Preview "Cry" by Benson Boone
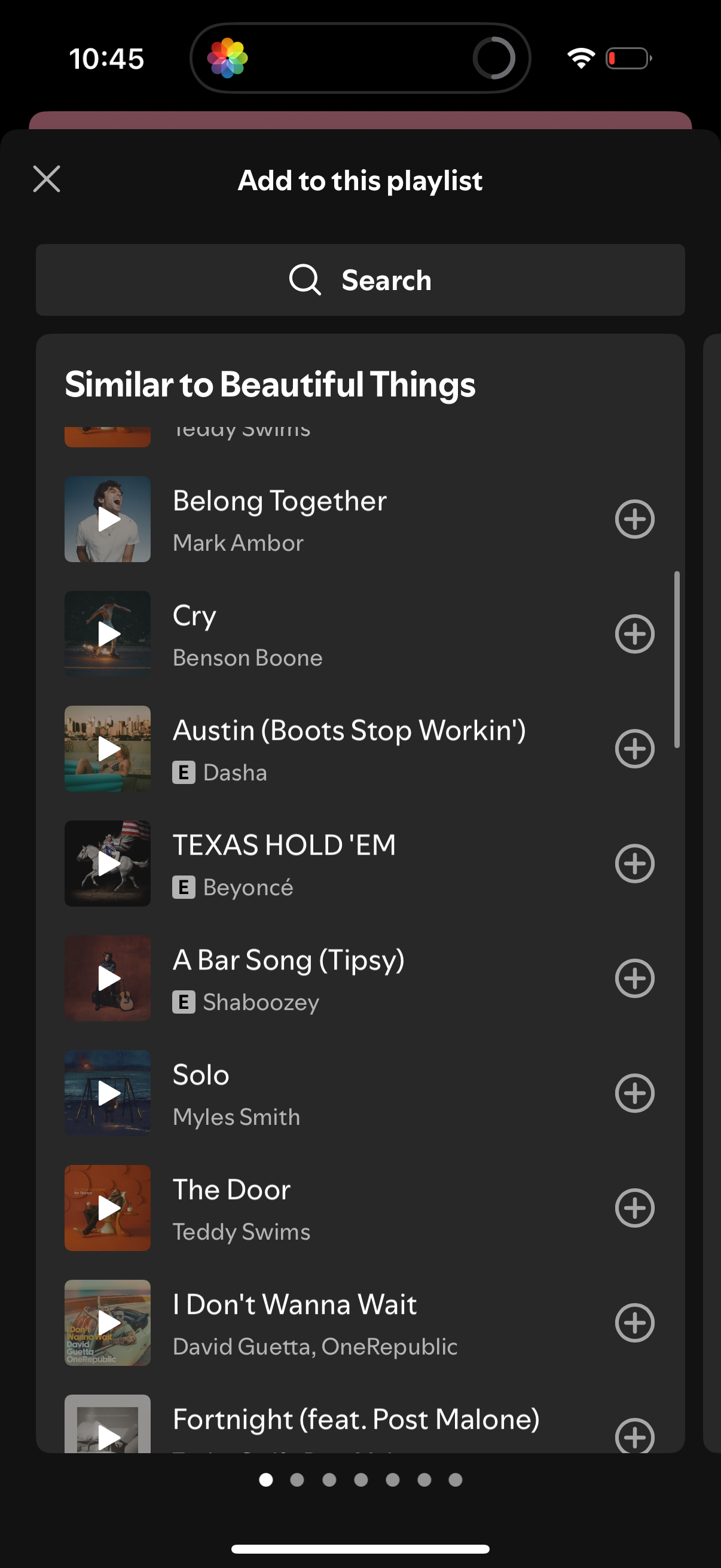 [x=107, y=634]
